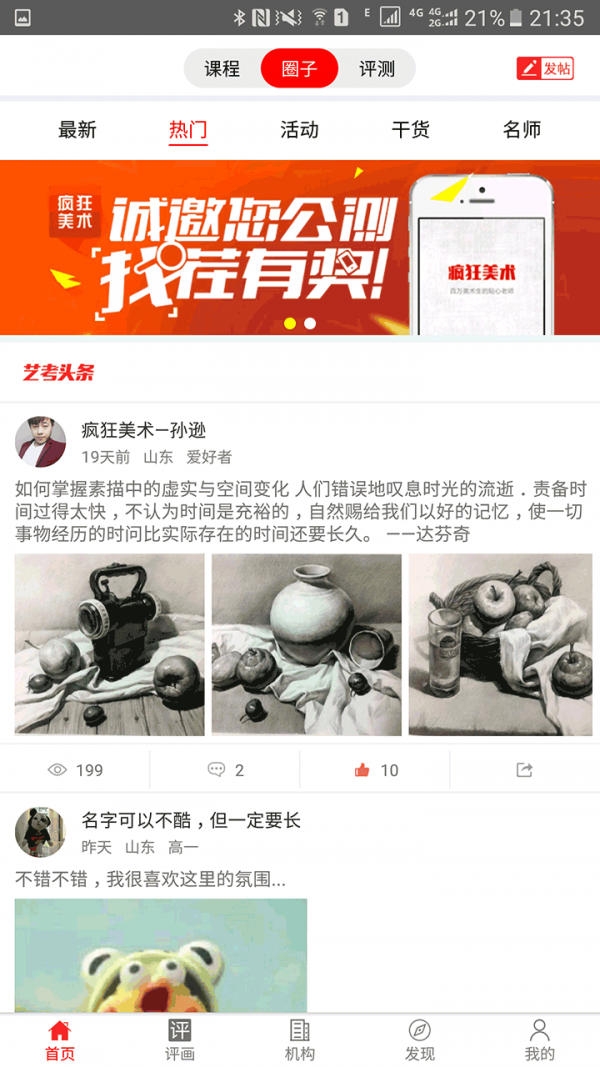View 疯狂美术-孙逊's profile avatar
This screenshot has width=600, height=1067.
click(x=40, y=442)
